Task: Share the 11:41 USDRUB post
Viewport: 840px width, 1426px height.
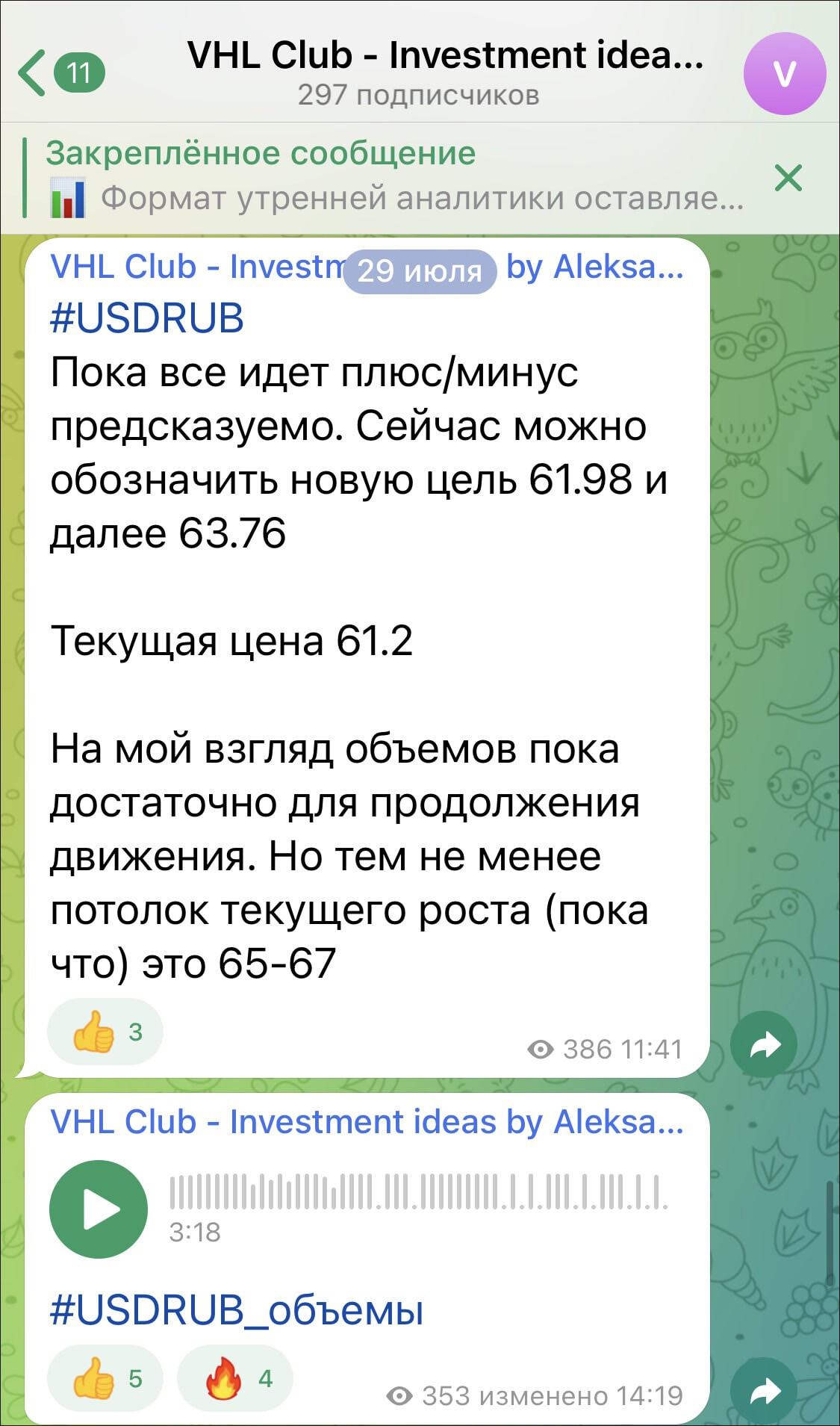Action: 763,1044
